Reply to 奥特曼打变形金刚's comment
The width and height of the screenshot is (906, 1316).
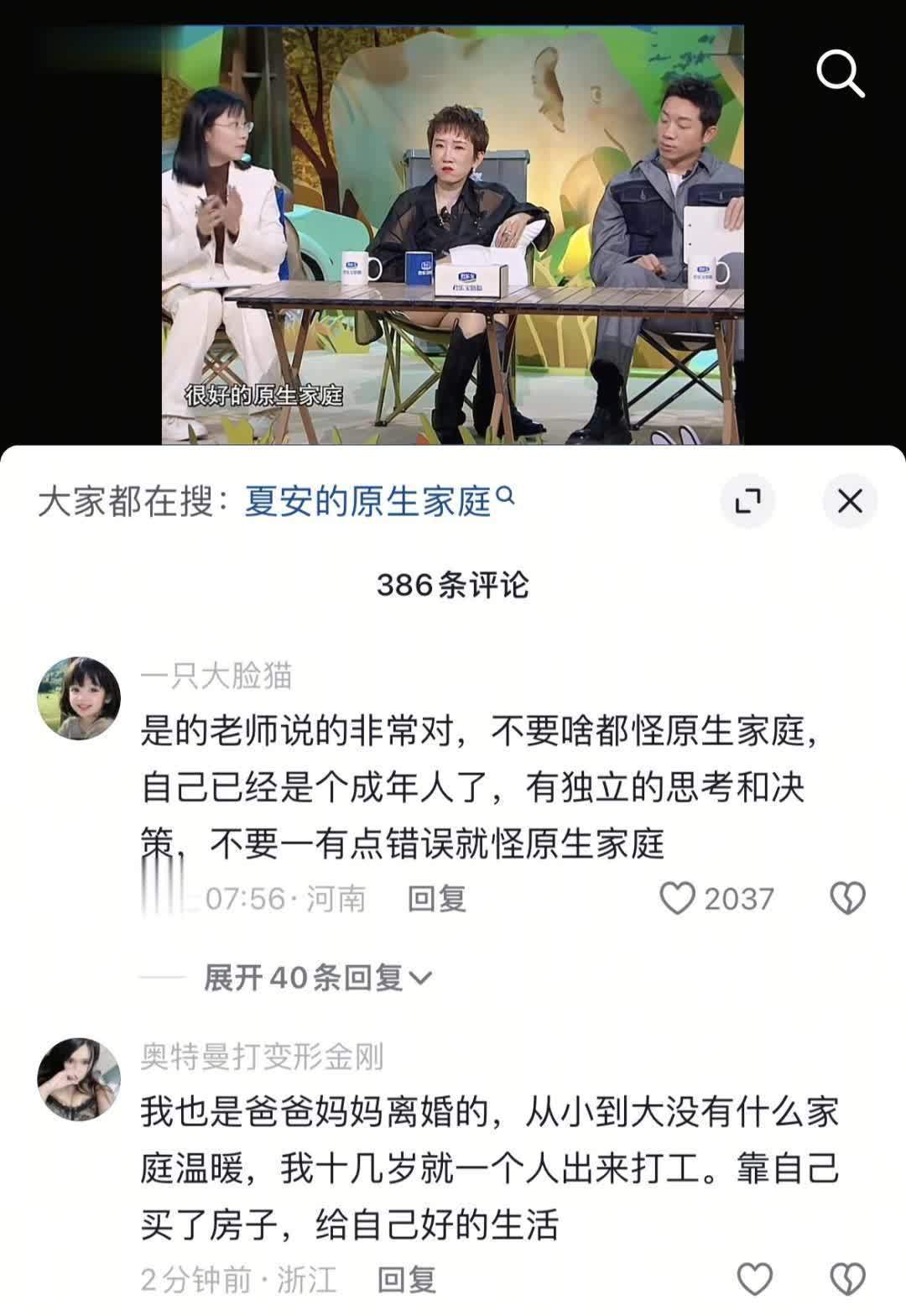click(407, 1280)
